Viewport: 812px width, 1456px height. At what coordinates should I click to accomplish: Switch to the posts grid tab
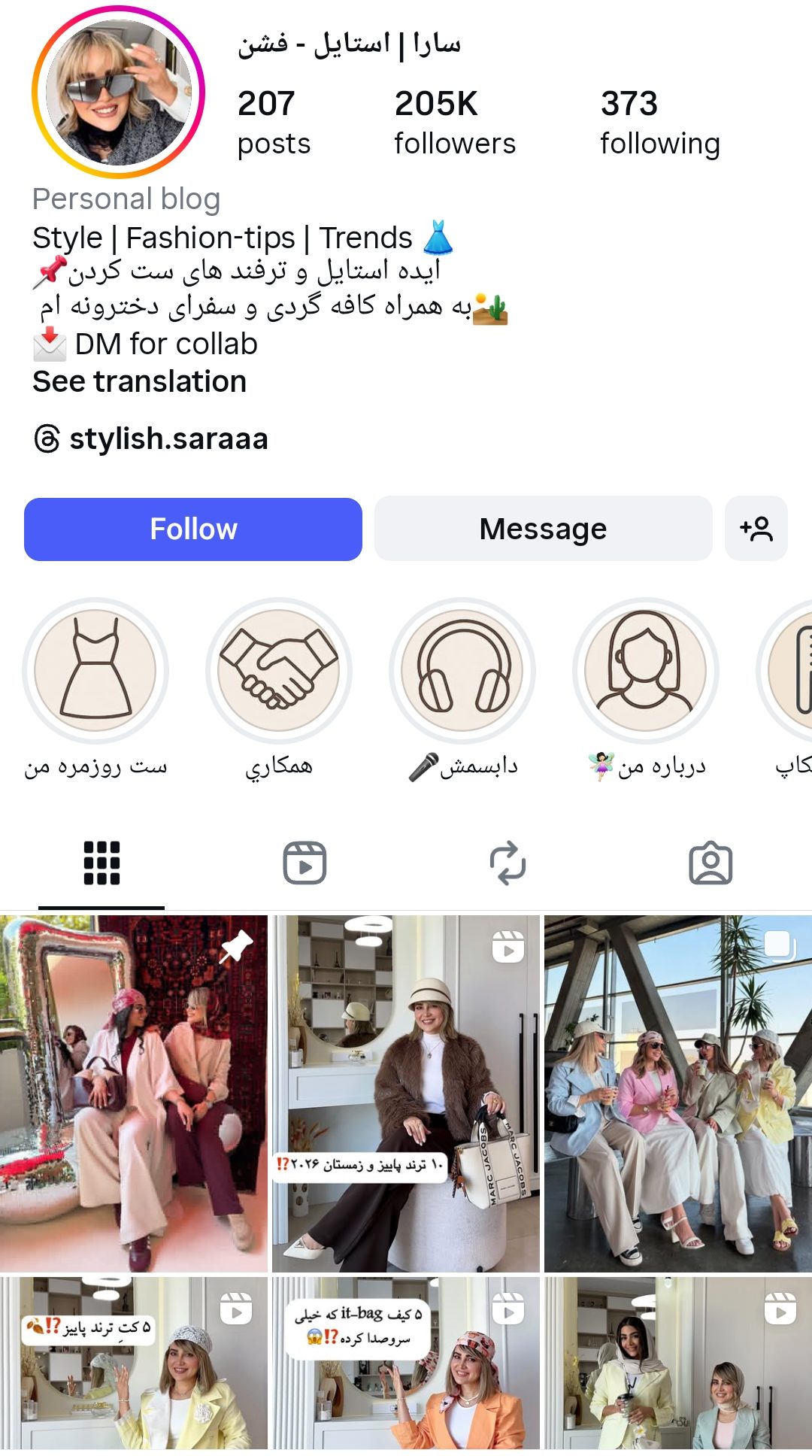[x=101, y=863]
